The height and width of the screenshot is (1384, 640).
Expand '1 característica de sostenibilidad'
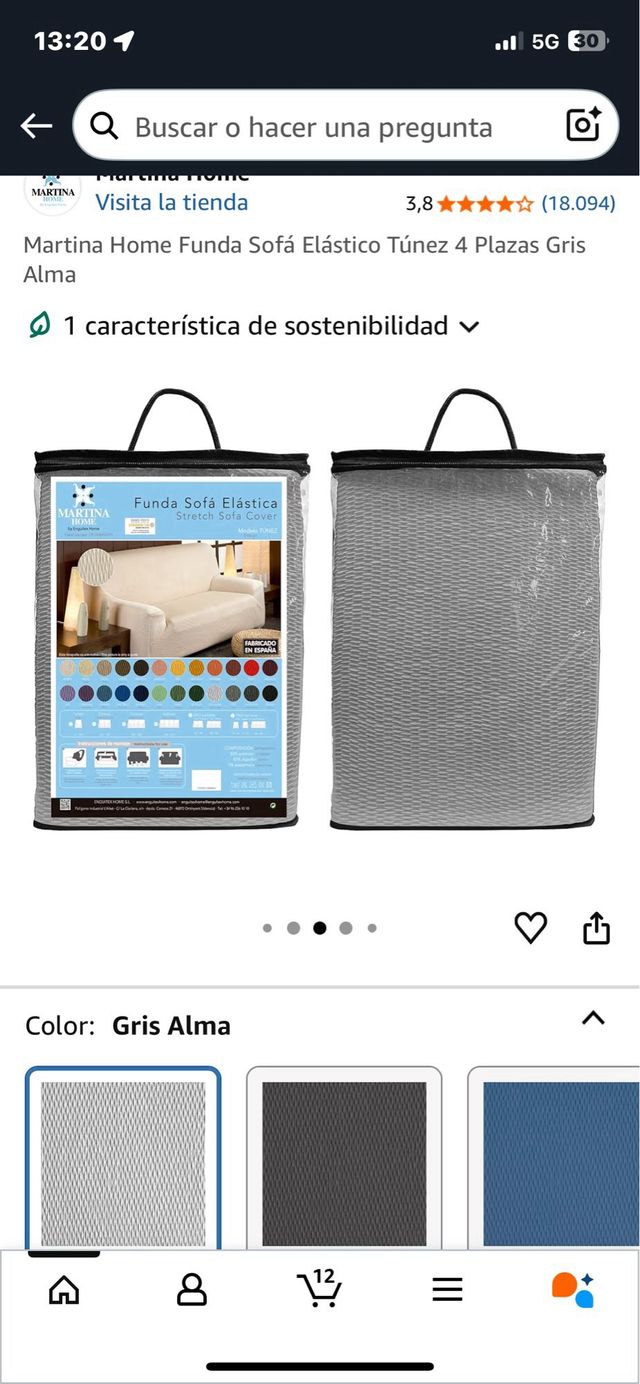pyautogui.click(x=255, y=326)
